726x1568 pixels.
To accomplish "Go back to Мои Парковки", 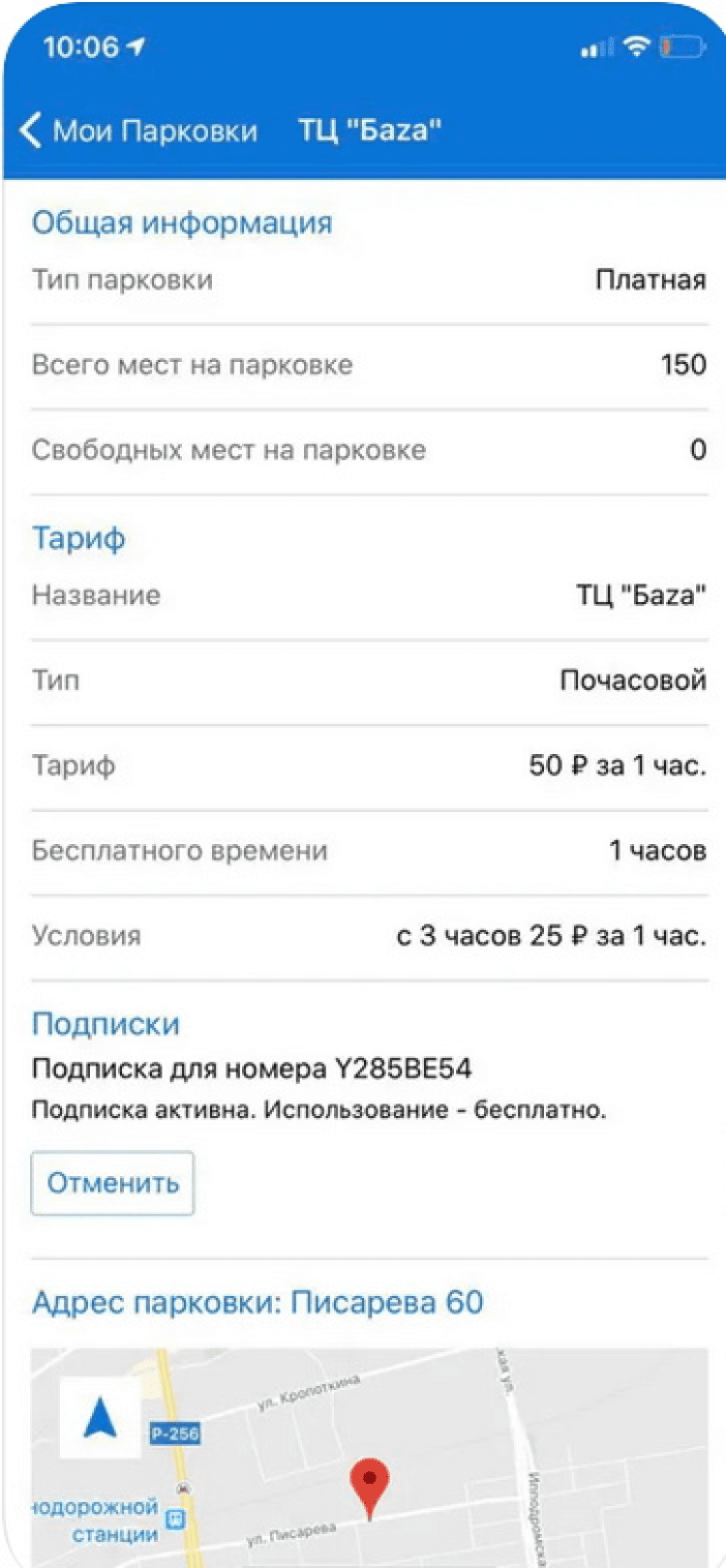I will 138,131.
